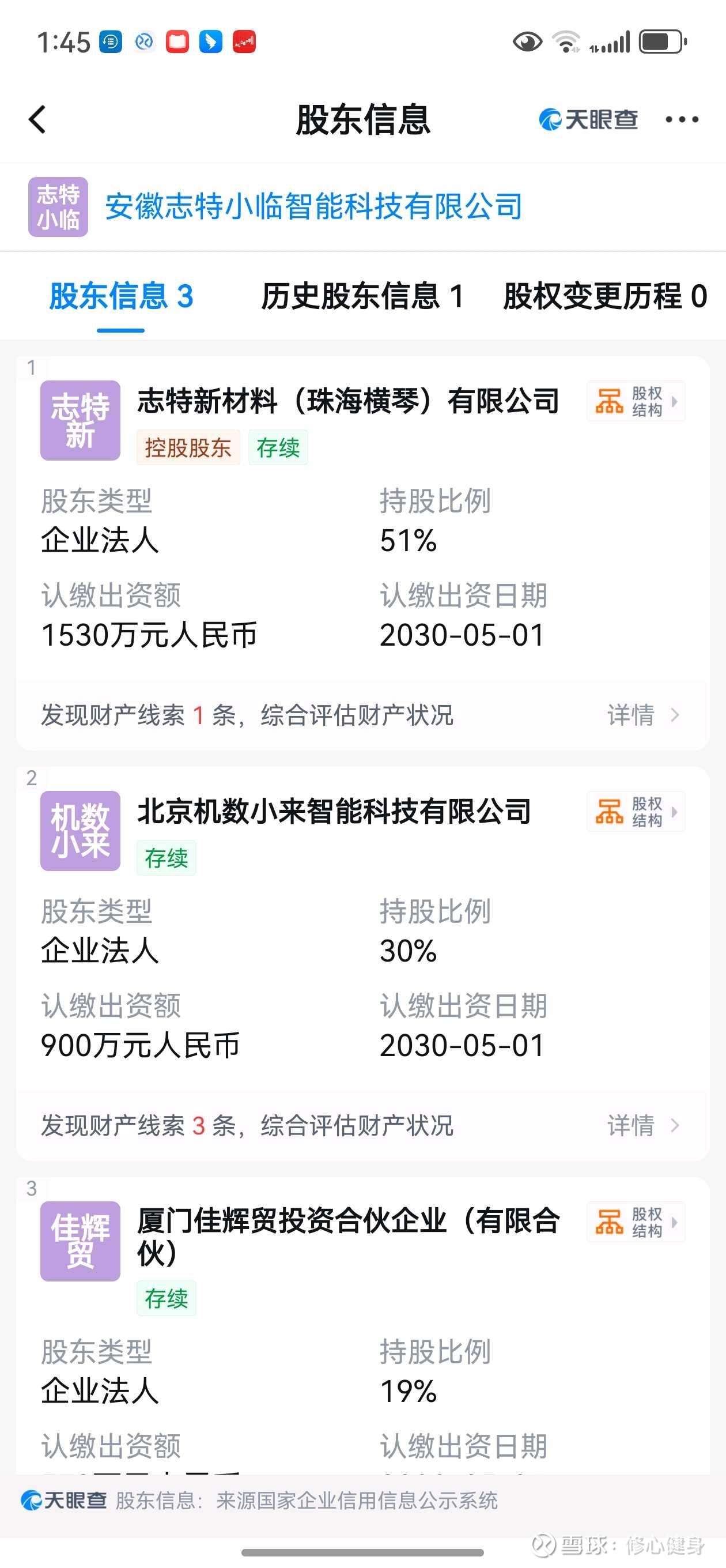Select the 股东信息 3 tab

121,296
